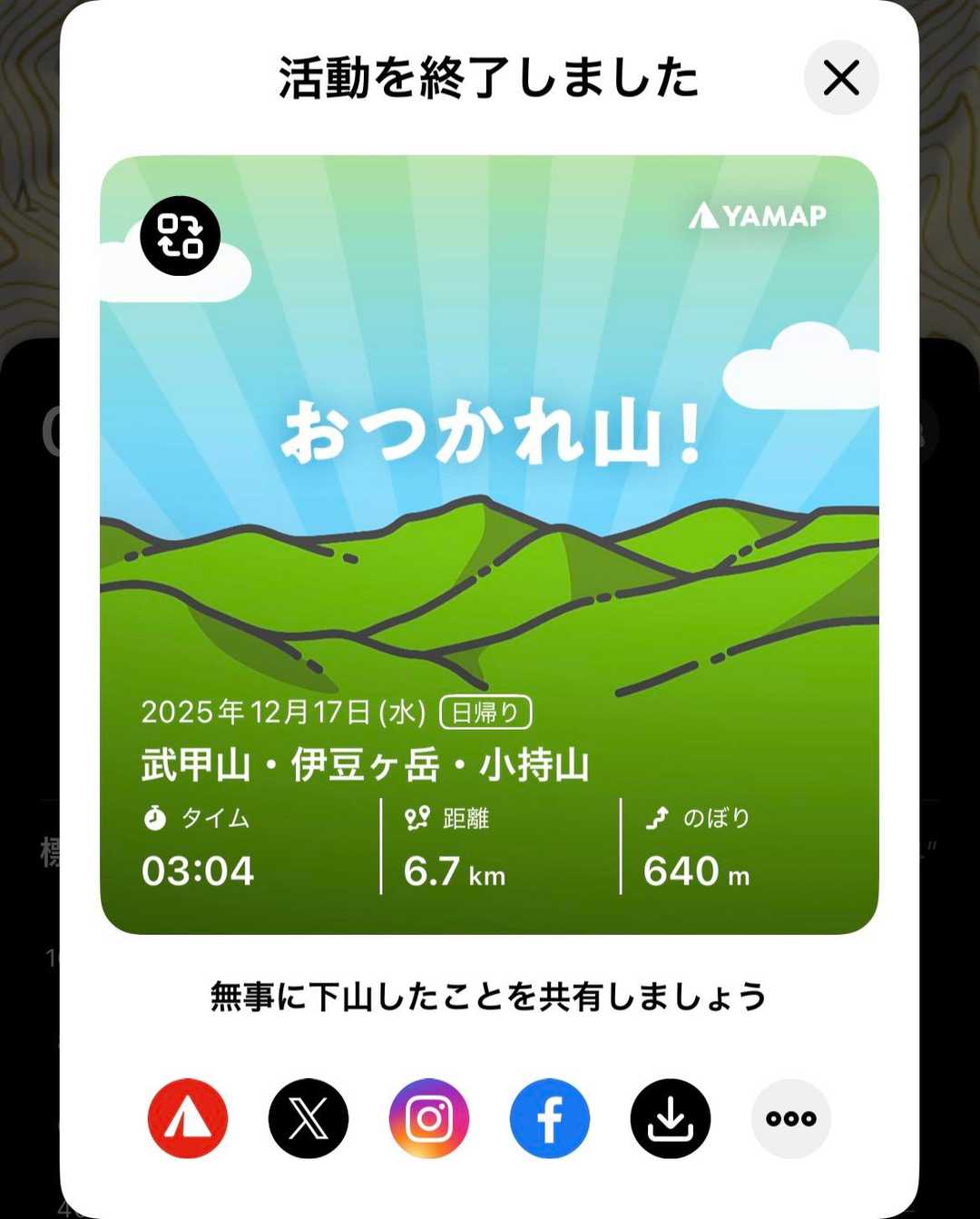The width and height of the screenshot is (980, 1219).
Task: Close the activity finished dialog
Action: (x=841, y=78)
